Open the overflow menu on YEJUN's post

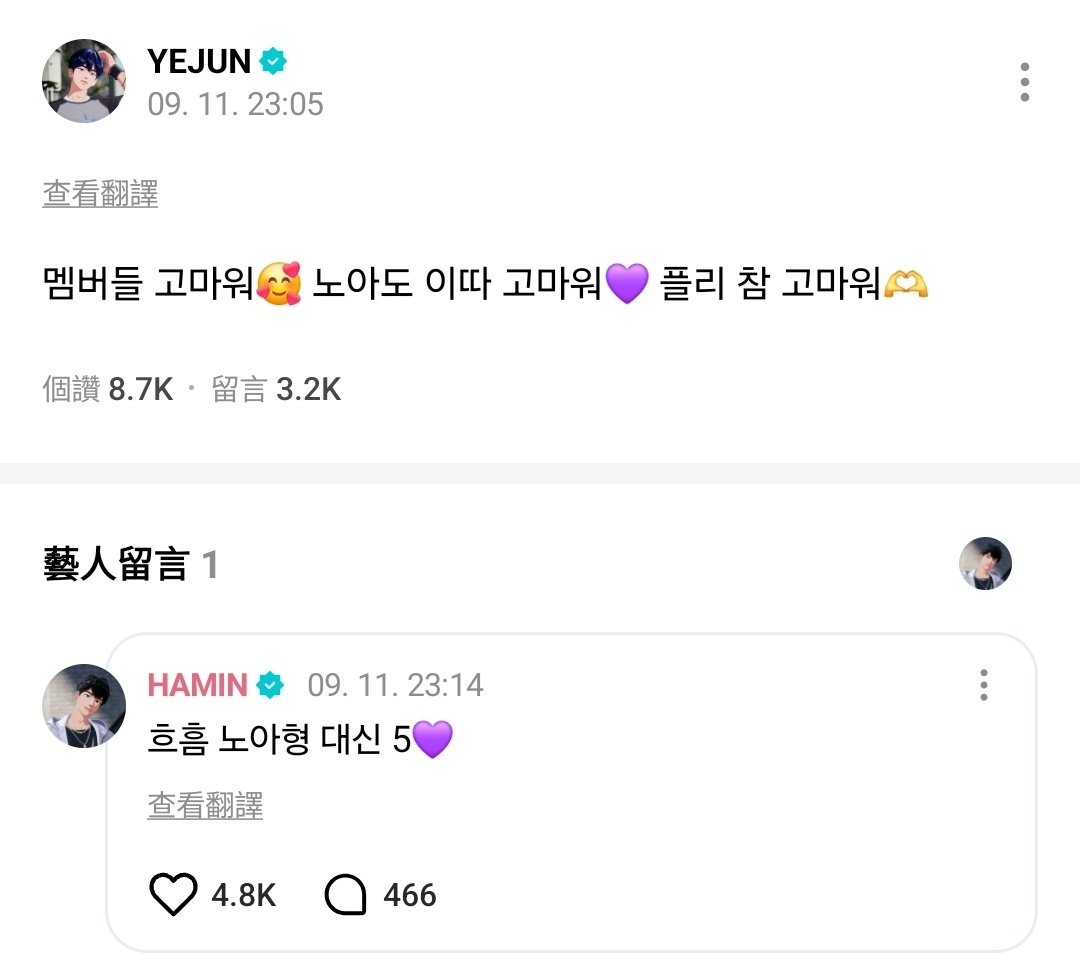(x=1024, y=82)
